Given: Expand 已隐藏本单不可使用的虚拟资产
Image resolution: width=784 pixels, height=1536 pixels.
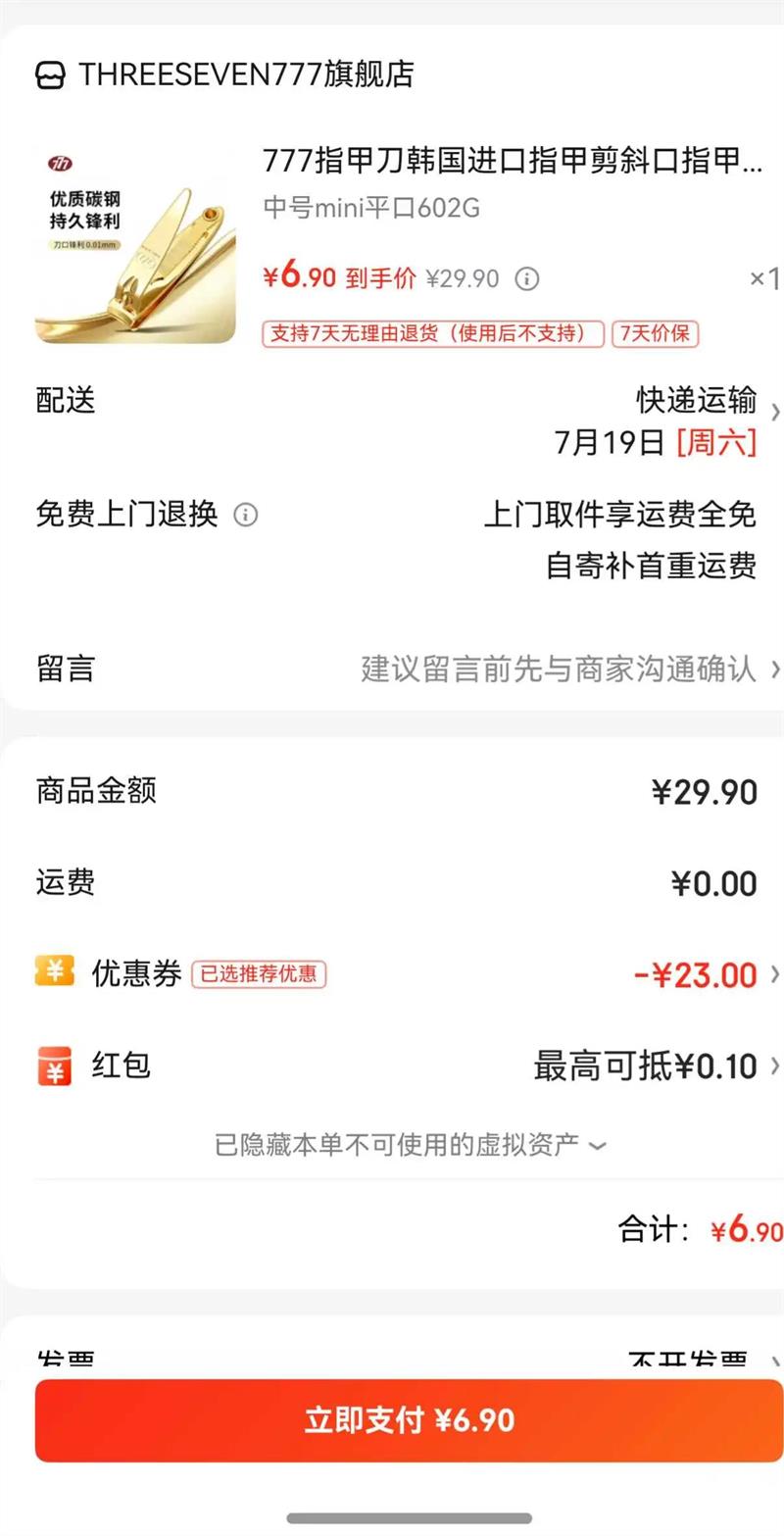Looking at the screenshot, I should (410, 1145).
